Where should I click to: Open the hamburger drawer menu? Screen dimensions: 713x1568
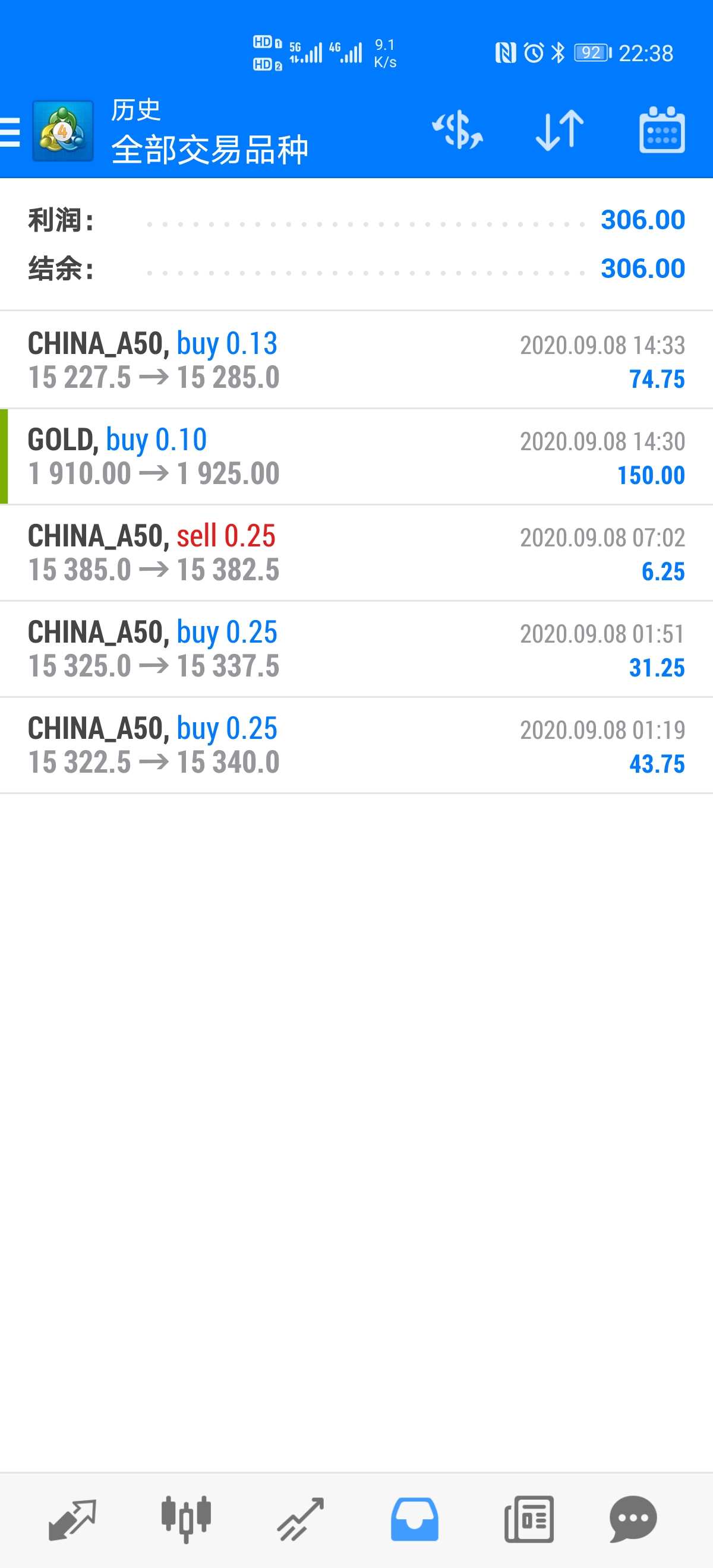(x=10, y=131)
